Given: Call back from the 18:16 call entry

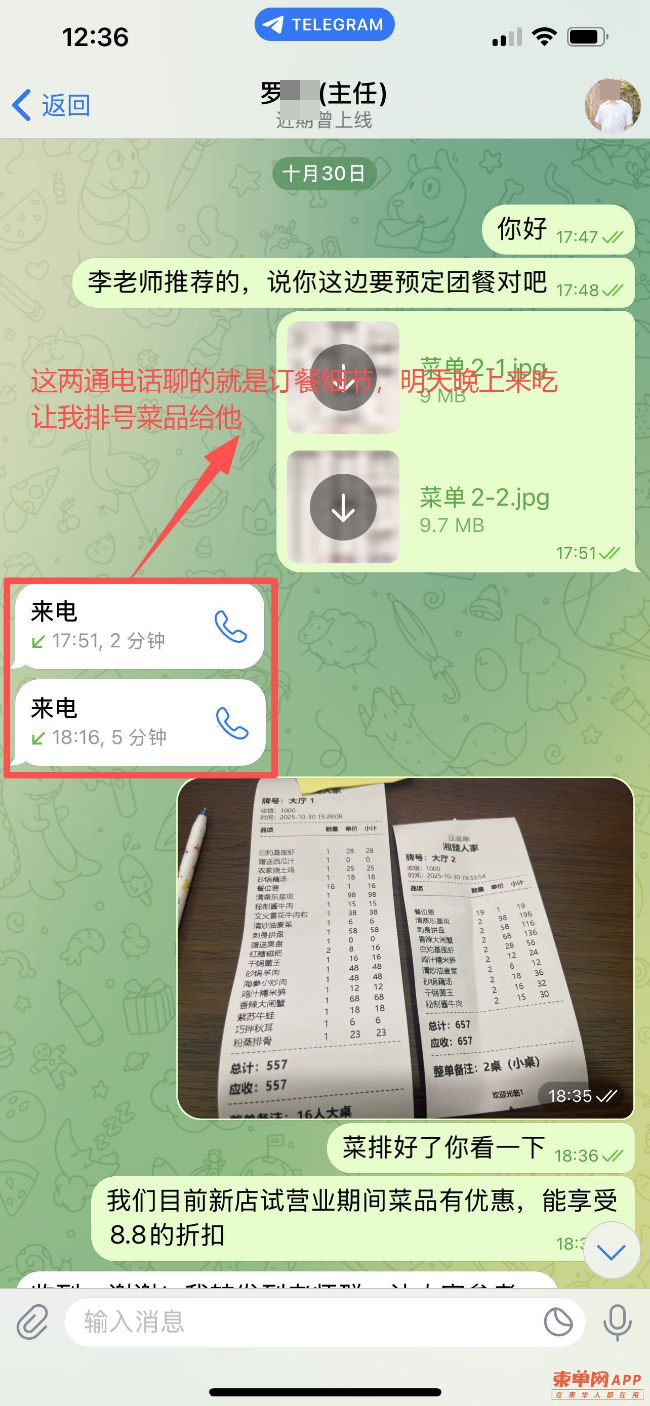Looking at the screenshot, I should click(x=231, y=723).
